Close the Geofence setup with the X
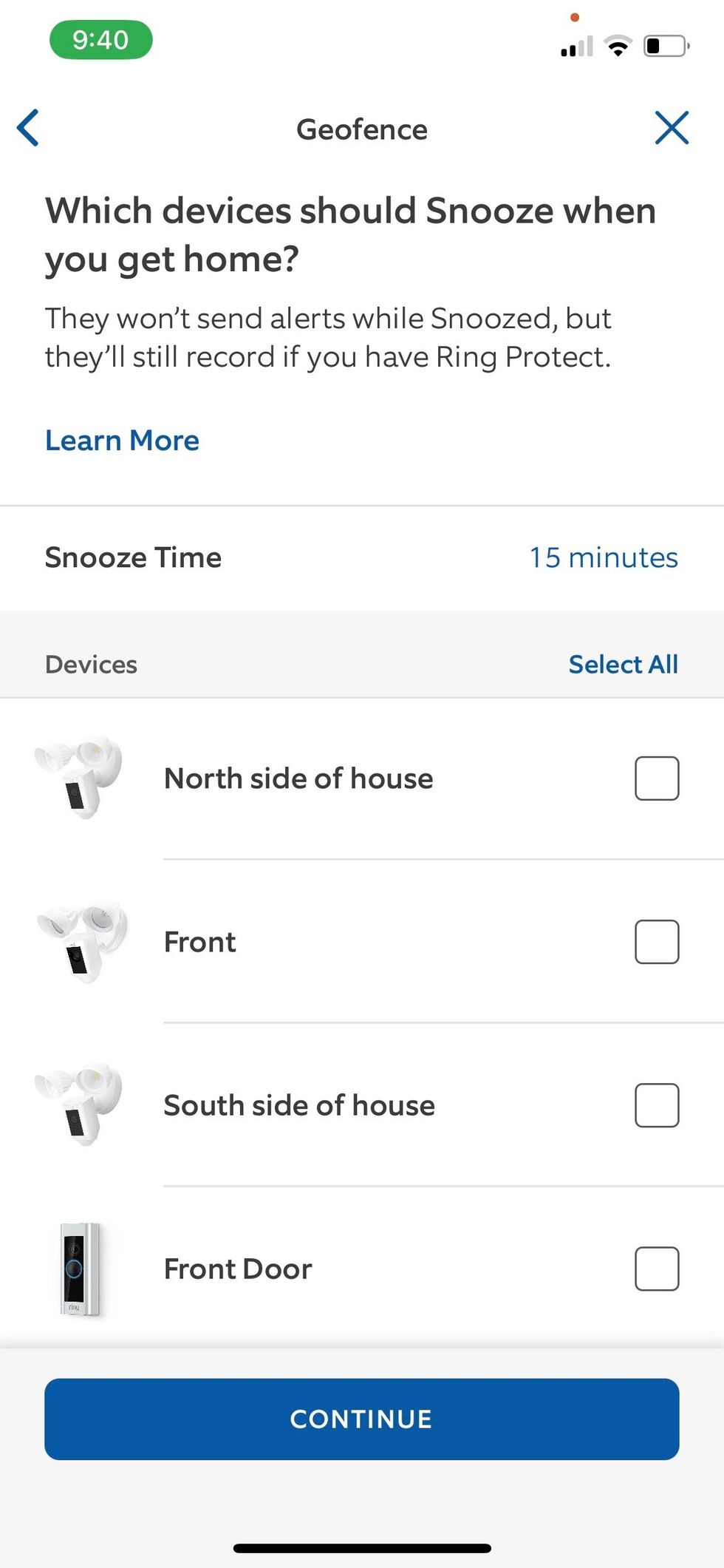 click(672, 128)
